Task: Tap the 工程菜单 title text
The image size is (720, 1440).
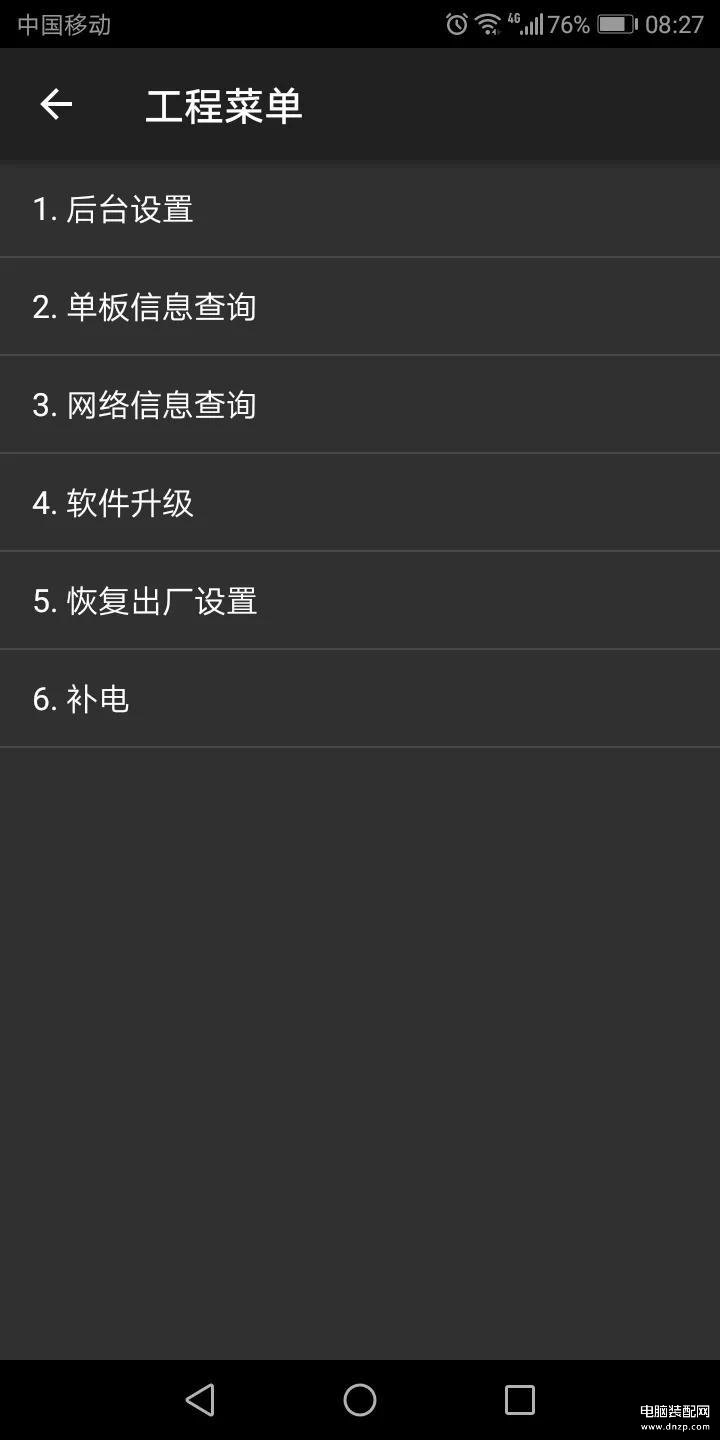Action: [x=222, y=104]
